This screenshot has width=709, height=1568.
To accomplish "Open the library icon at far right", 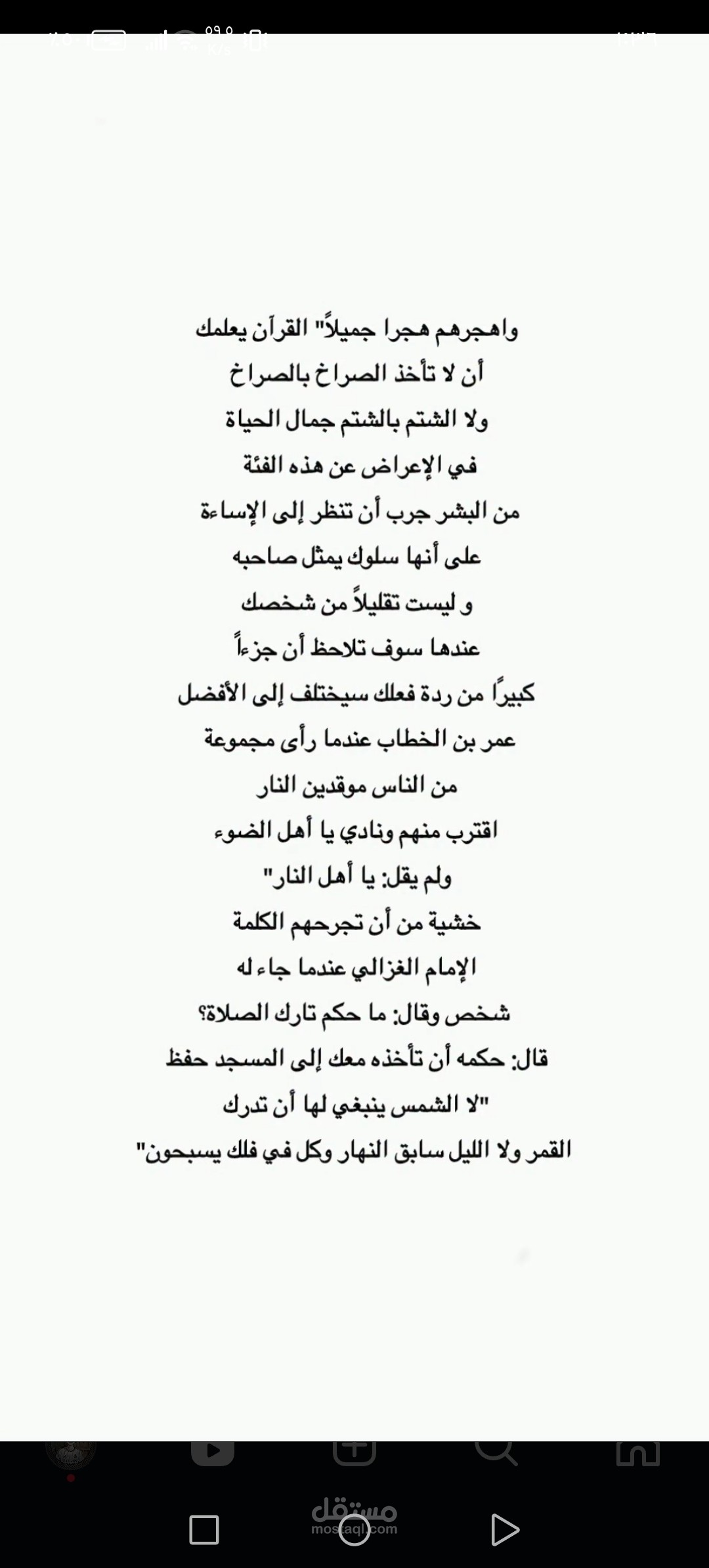I will (x=637, y=1450).
